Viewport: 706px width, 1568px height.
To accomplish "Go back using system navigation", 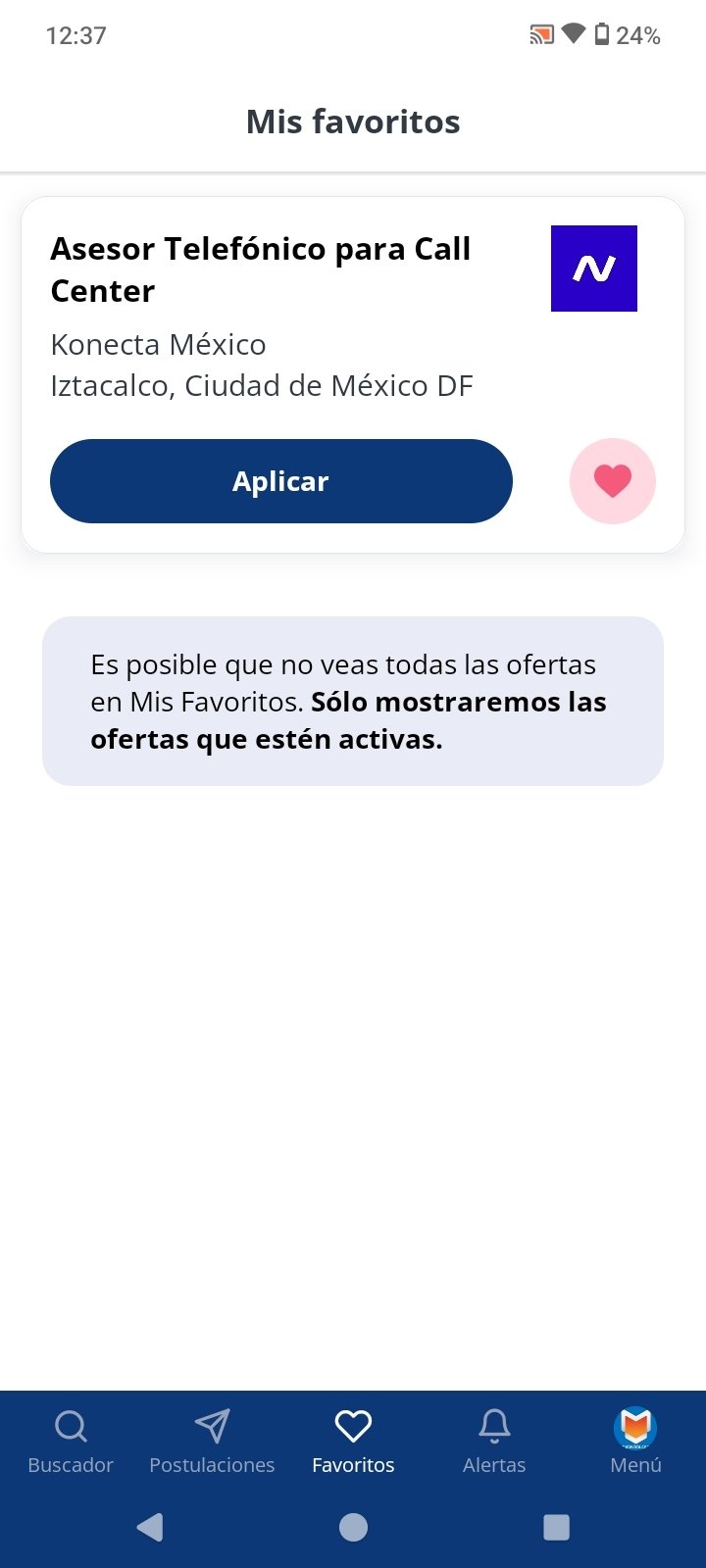I will [150, 1527].
